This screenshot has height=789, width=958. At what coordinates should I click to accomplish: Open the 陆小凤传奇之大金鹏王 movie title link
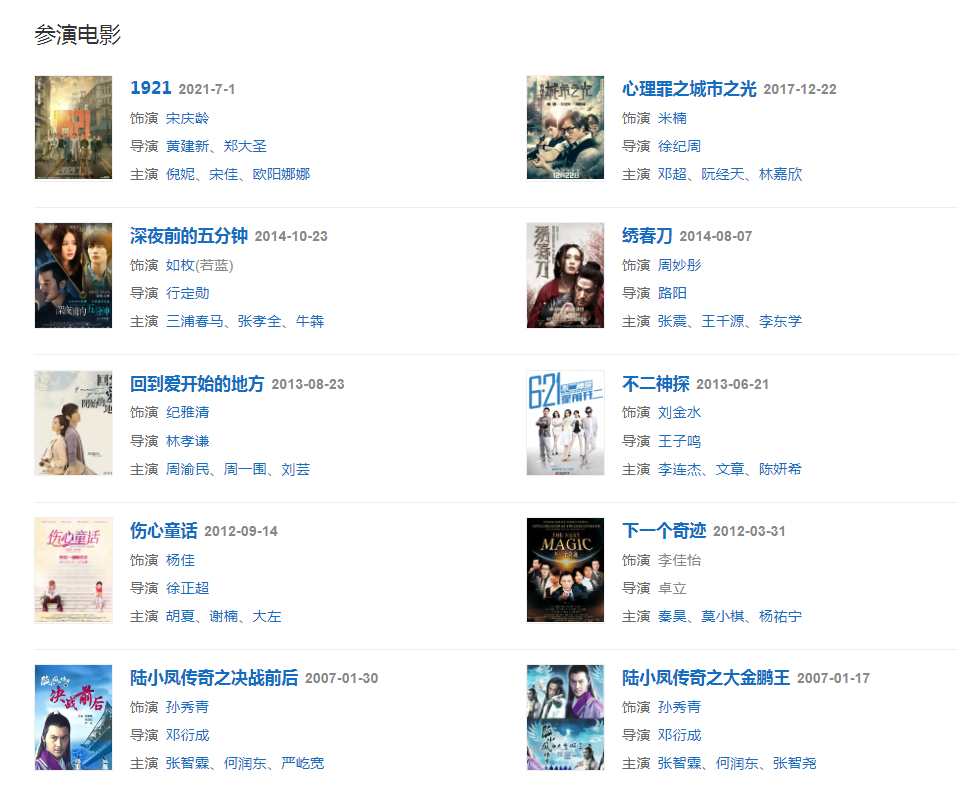pyautogui.click(x=706, y=678)
